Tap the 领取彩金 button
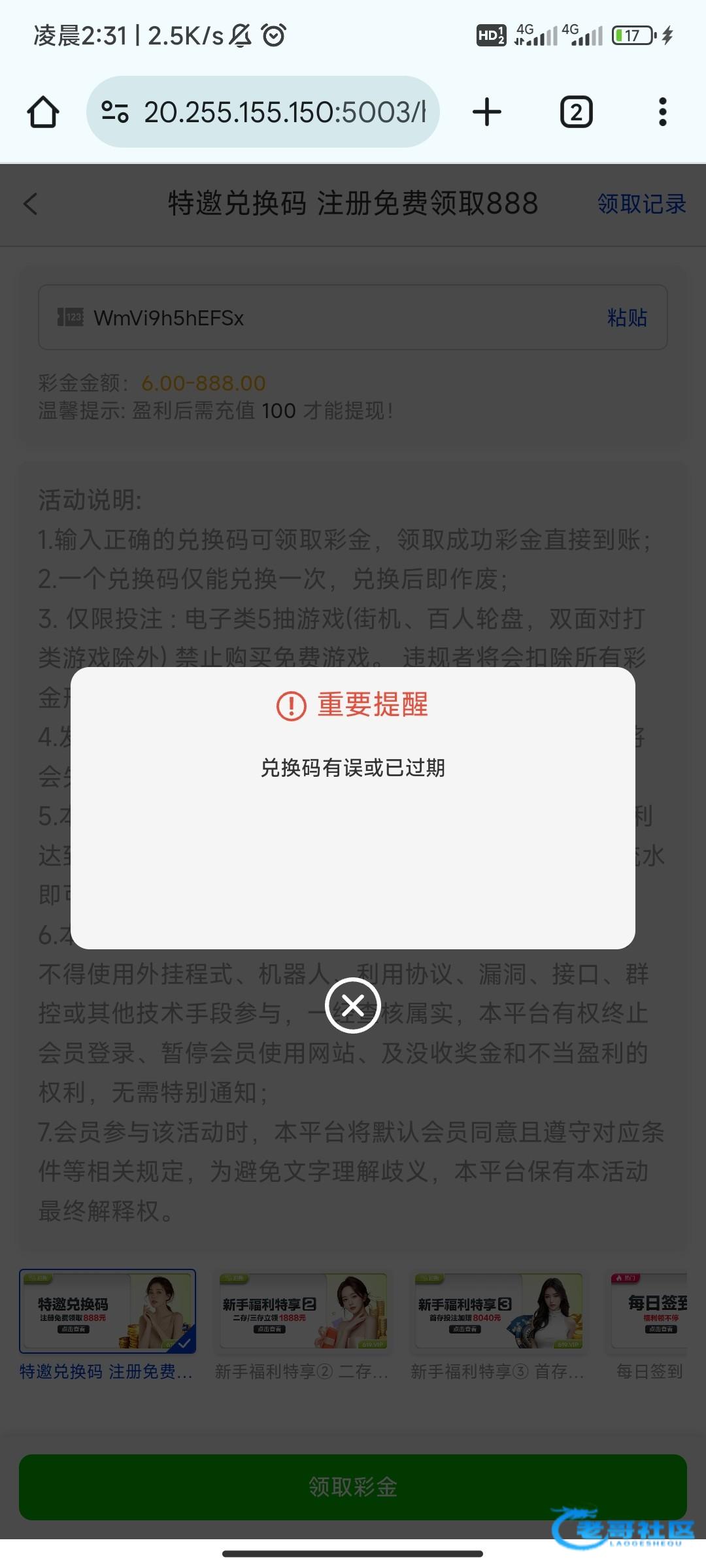Image resolution: width=706 pixels, height=1568 pixels. click(353, 1487)
